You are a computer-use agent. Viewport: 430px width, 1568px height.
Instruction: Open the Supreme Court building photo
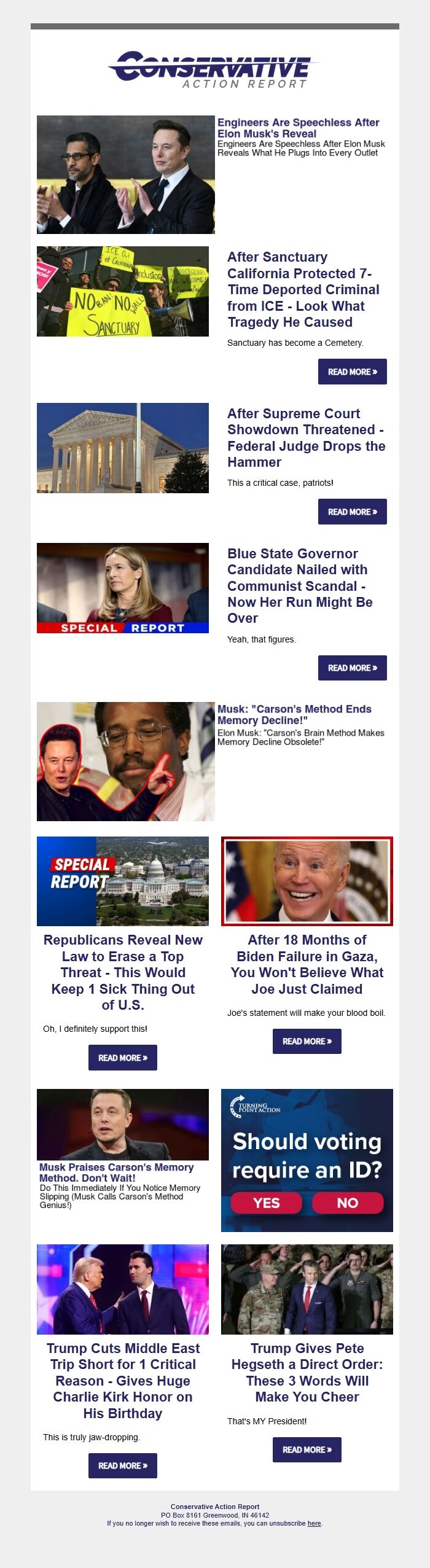click(123, 448)
